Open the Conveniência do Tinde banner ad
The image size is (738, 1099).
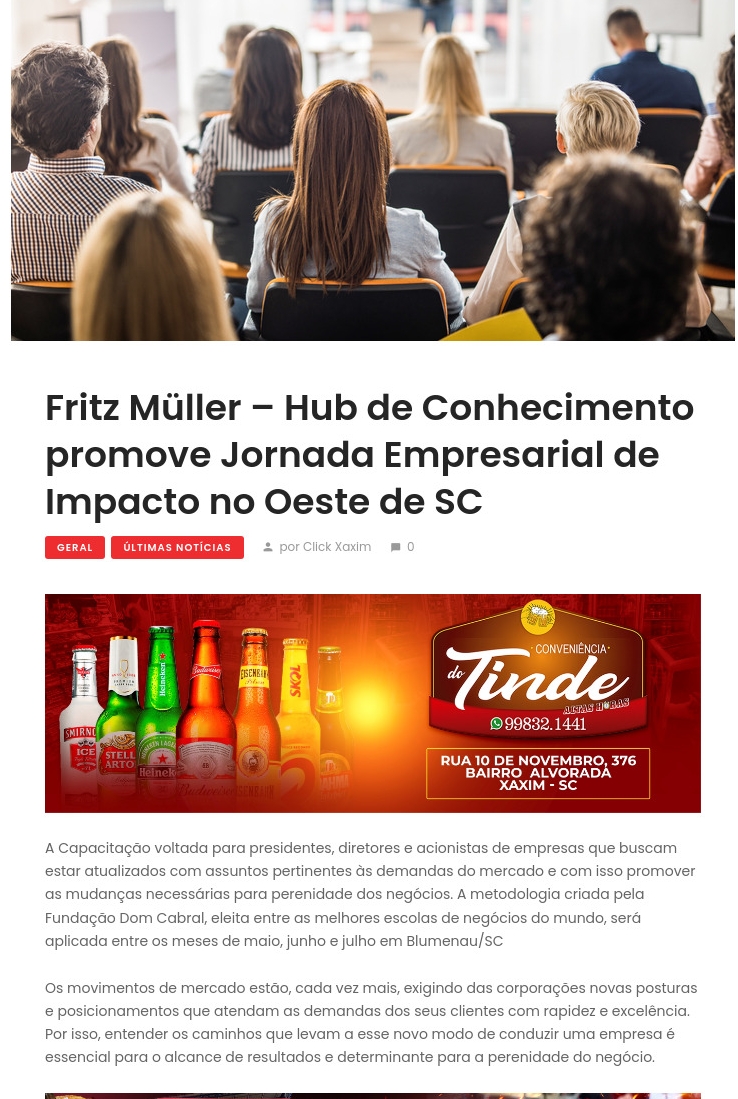pos(372,703)
